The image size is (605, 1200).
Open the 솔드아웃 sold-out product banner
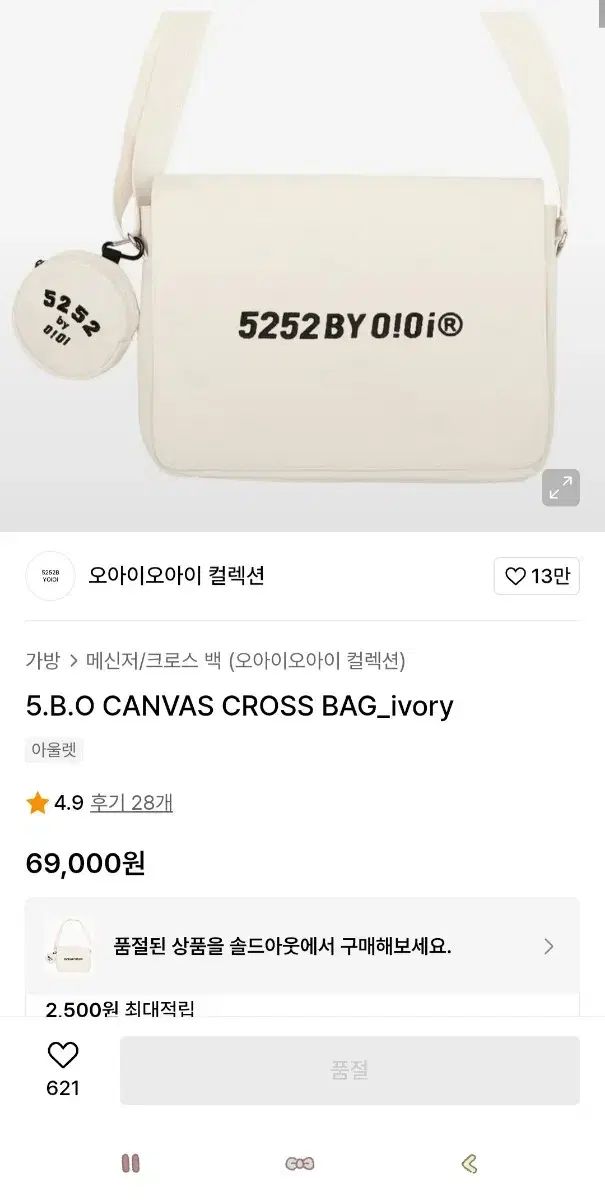tap(302, 946)
